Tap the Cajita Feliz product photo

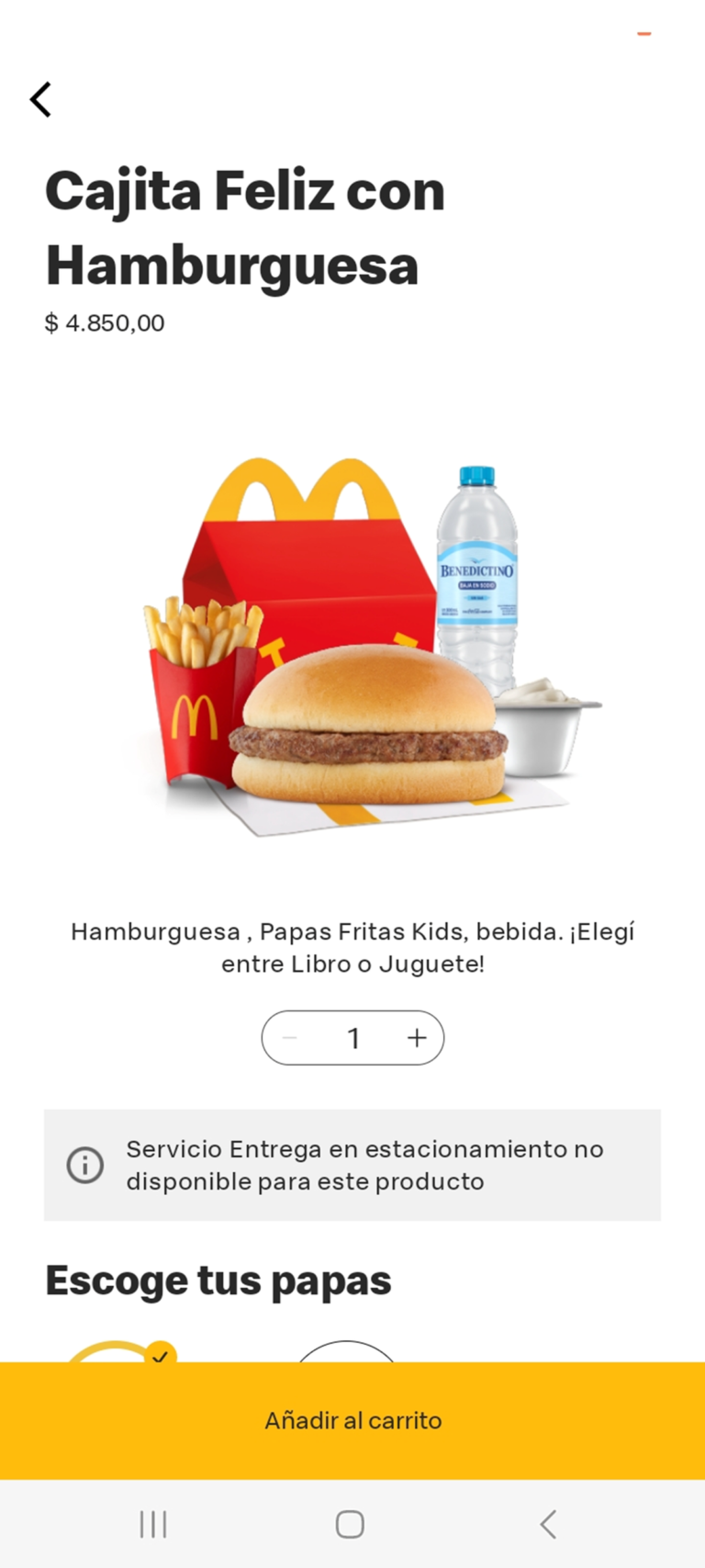pos(352,643)
